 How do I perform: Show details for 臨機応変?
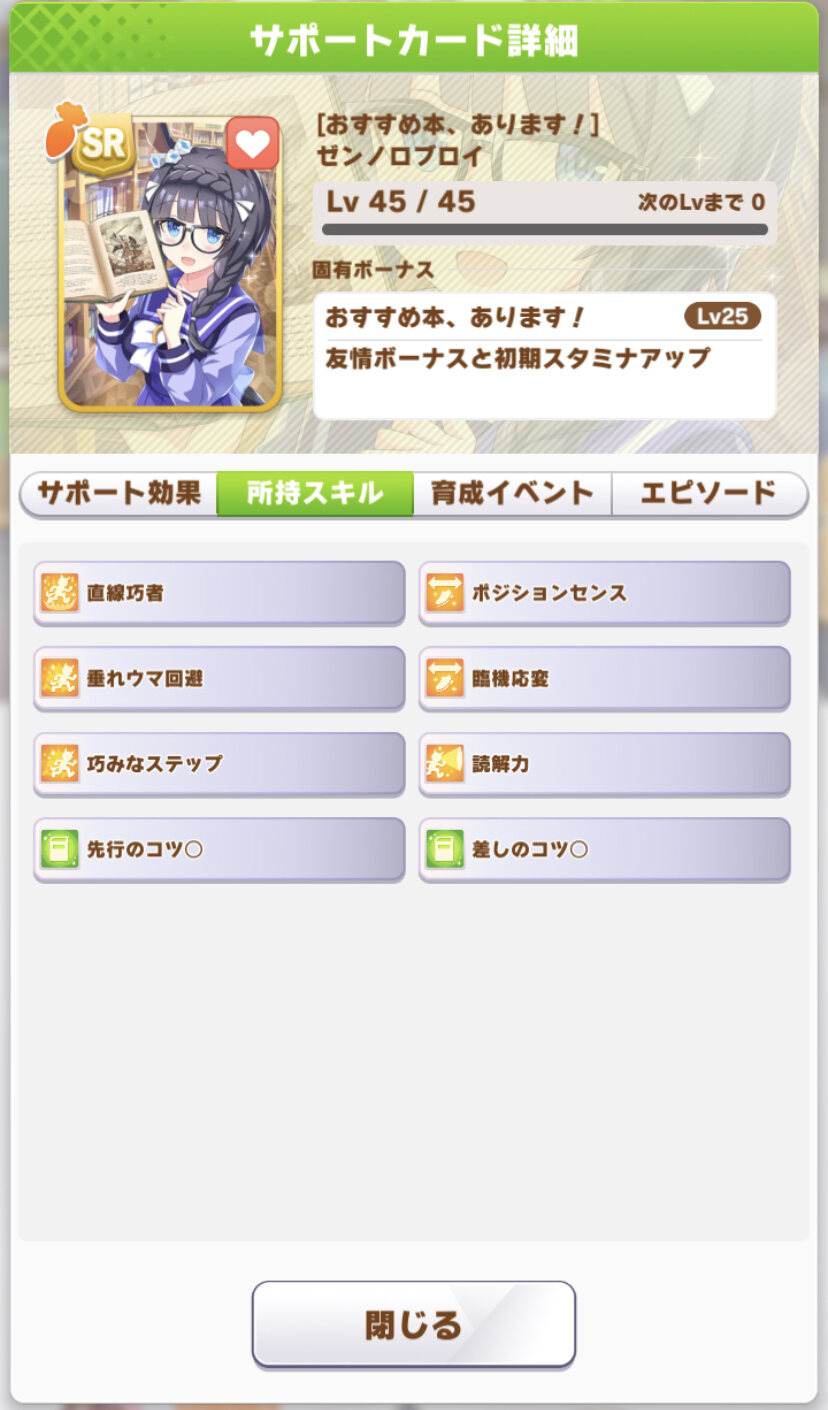[x=604, y=679]
